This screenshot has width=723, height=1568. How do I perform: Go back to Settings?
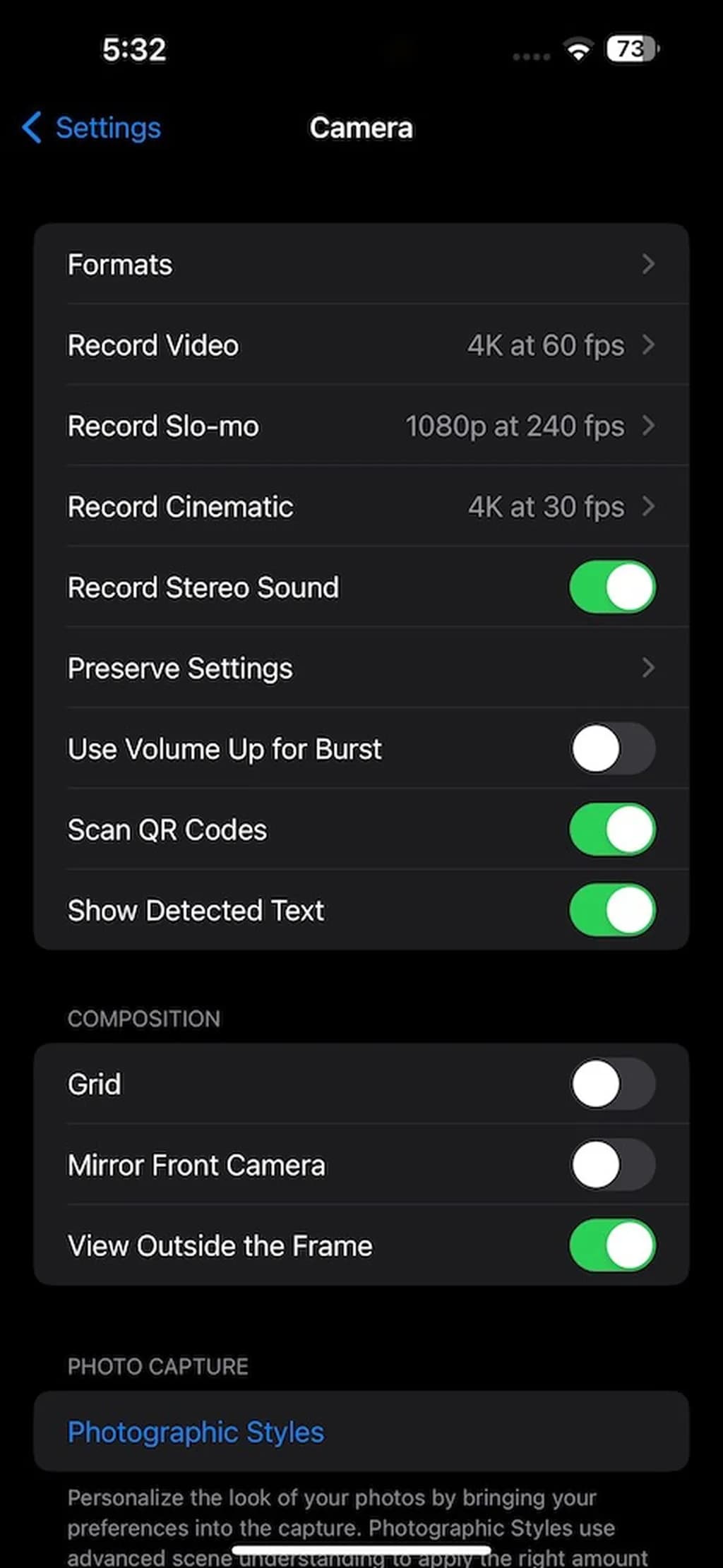click(92, 128)
